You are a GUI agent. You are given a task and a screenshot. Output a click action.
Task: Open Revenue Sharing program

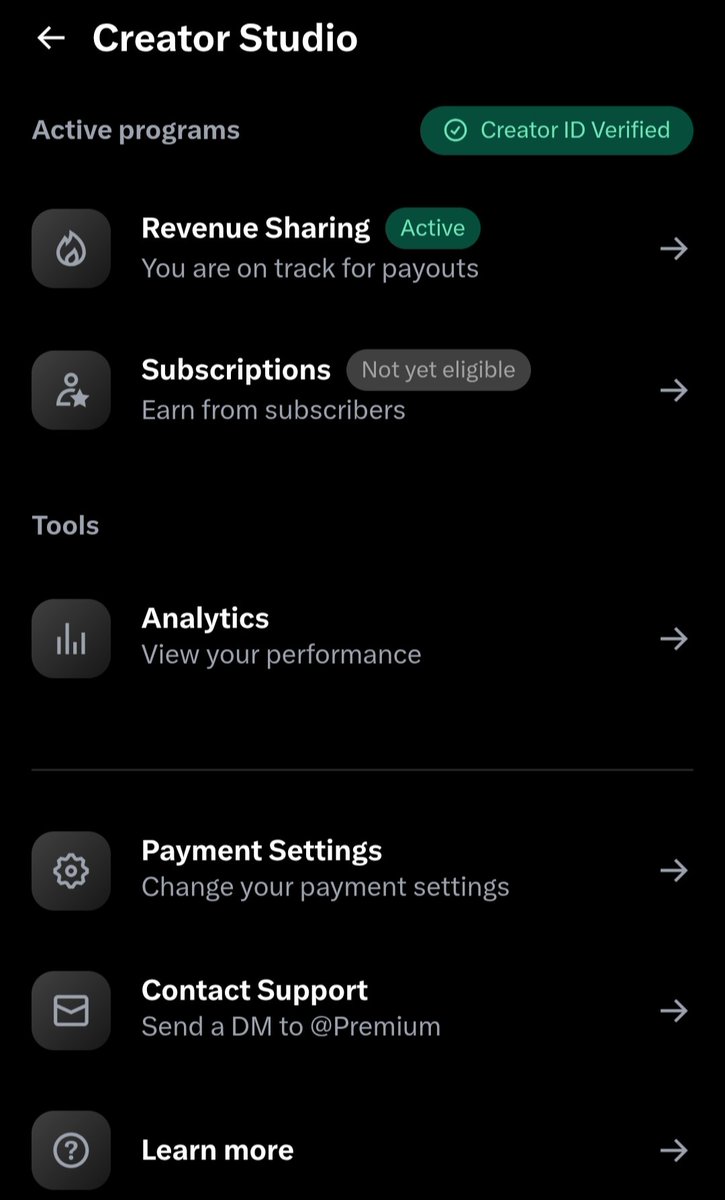[x=362, y=249]
